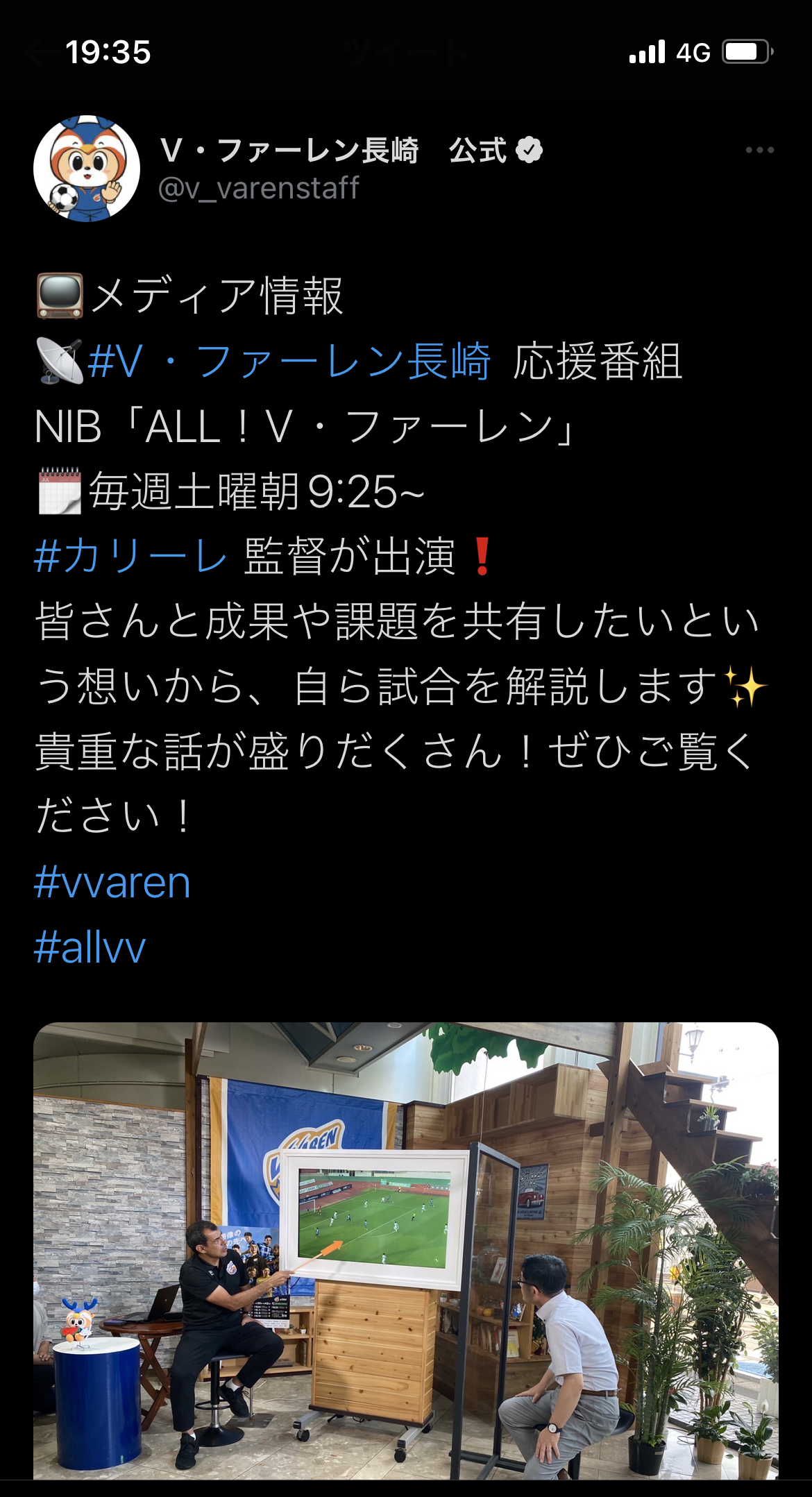
Task: Open V・ファーレン長崎's profile avatar
Action: tap(87, 169)
